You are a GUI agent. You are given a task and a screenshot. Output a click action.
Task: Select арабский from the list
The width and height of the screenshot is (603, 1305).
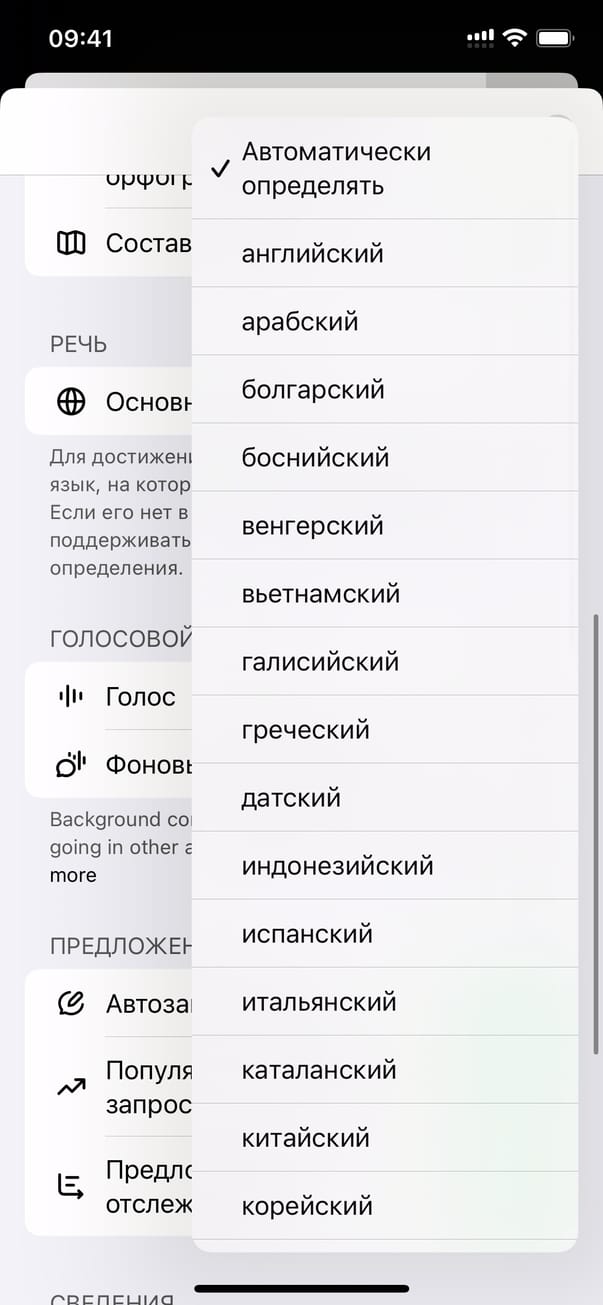click(x=384, y=322)
